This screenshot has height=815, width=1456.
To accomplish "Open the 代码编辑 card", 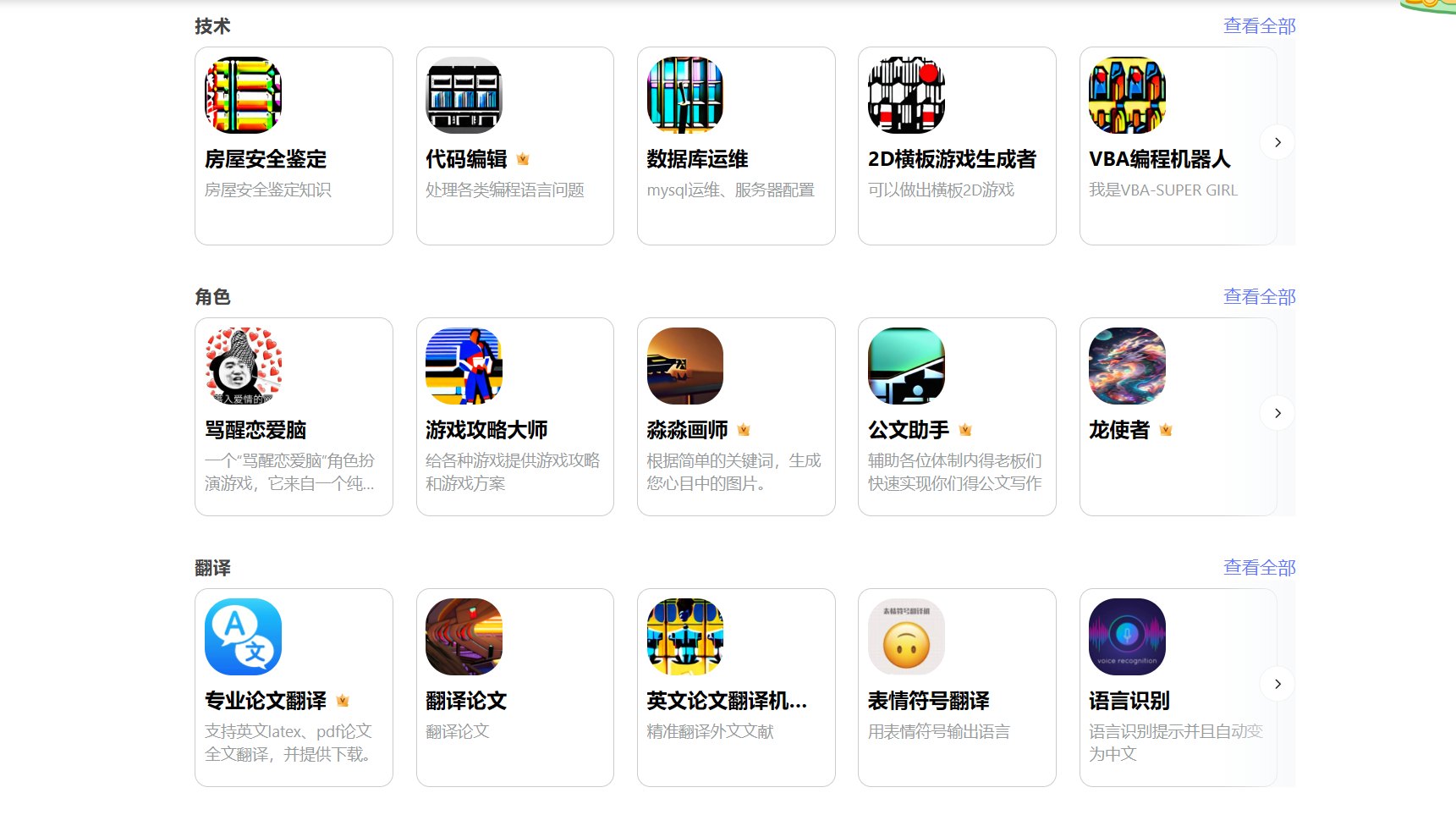I will point(514,146).
